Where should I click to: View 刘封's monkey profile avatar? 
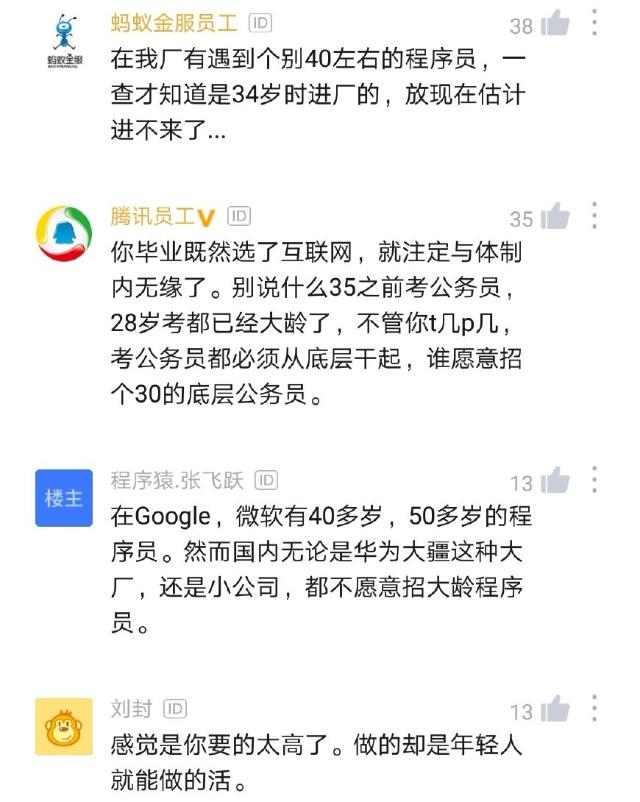tap(64, 726)
